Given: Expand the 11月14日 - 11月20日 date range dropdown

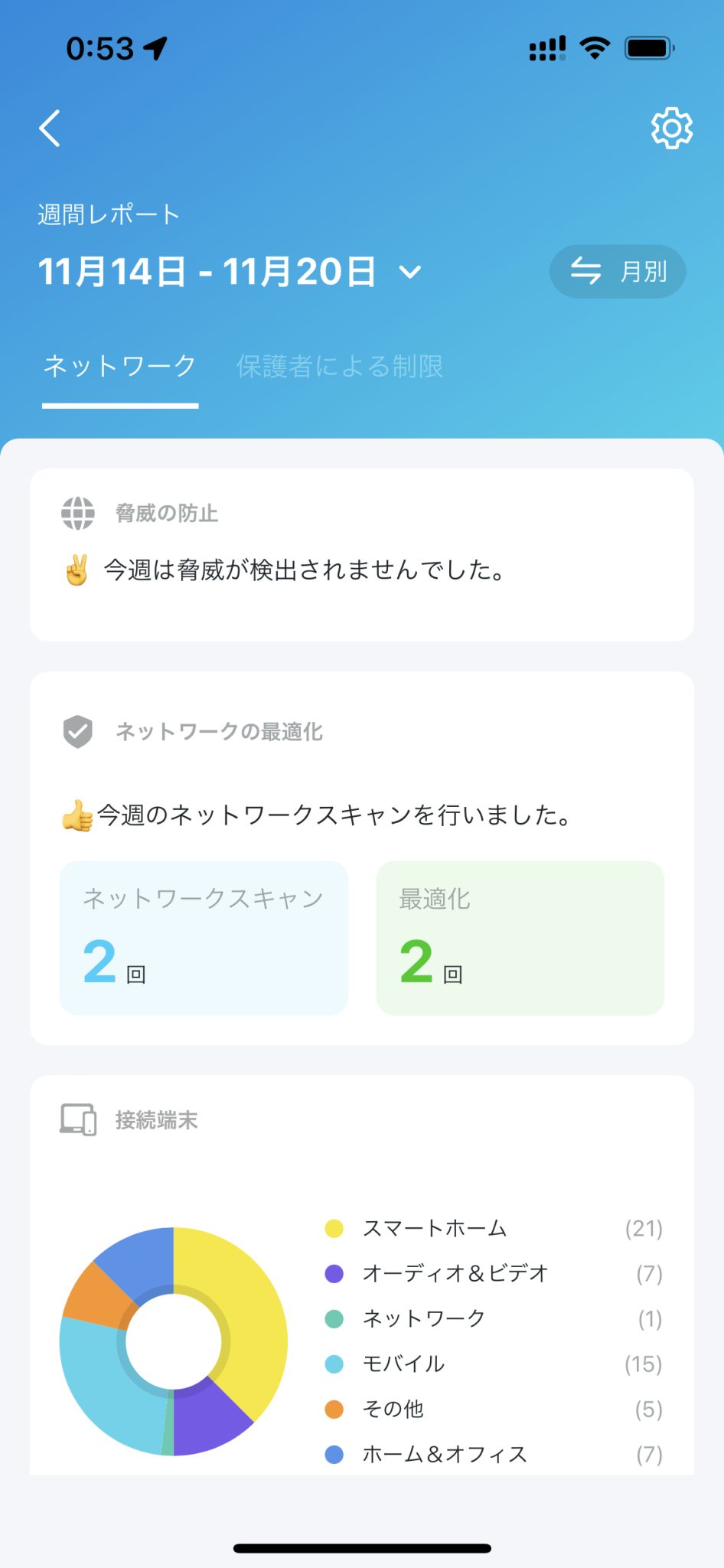Looking at the screenshot, I should [410, 272].
